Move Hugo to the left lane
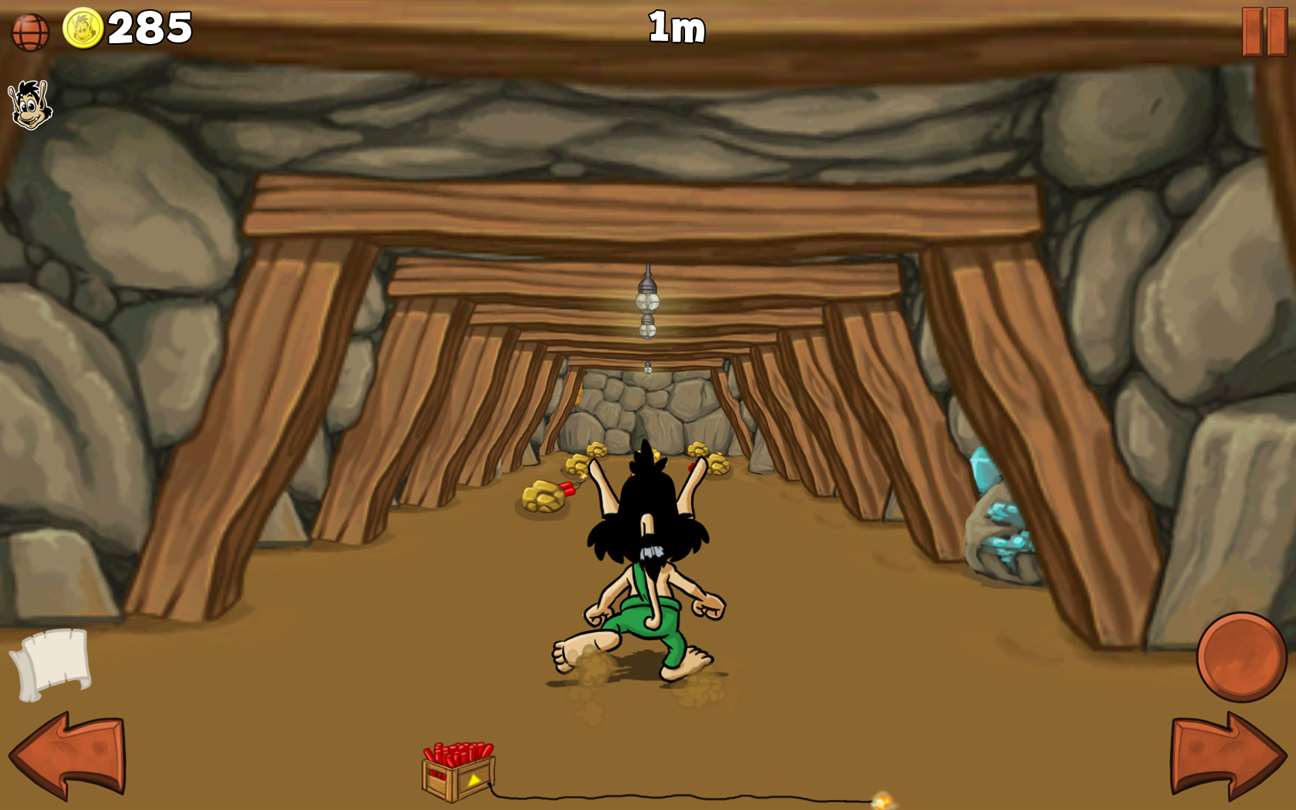 click(x=67, y=755)
